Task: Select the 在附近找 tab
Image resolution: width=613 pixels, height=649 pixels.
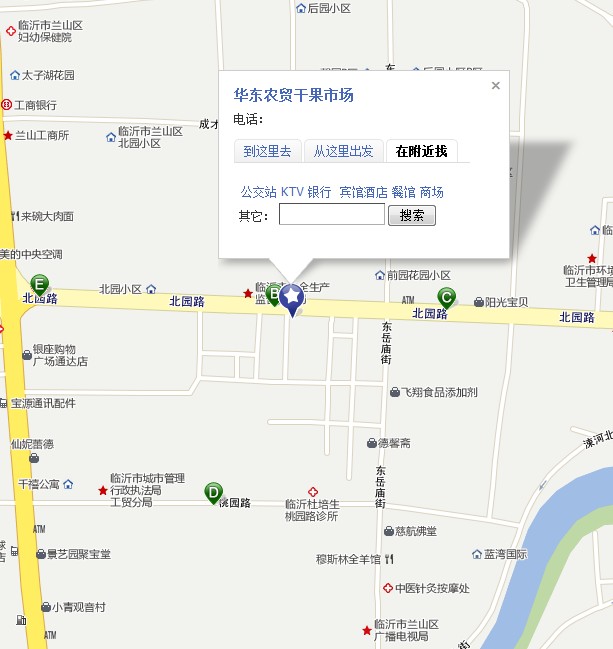Action: point(421,151)
